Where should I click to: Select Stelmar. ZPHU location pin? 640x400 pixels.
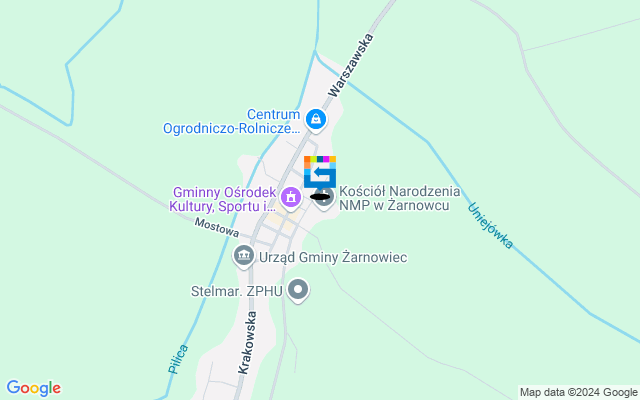[298, 291]
